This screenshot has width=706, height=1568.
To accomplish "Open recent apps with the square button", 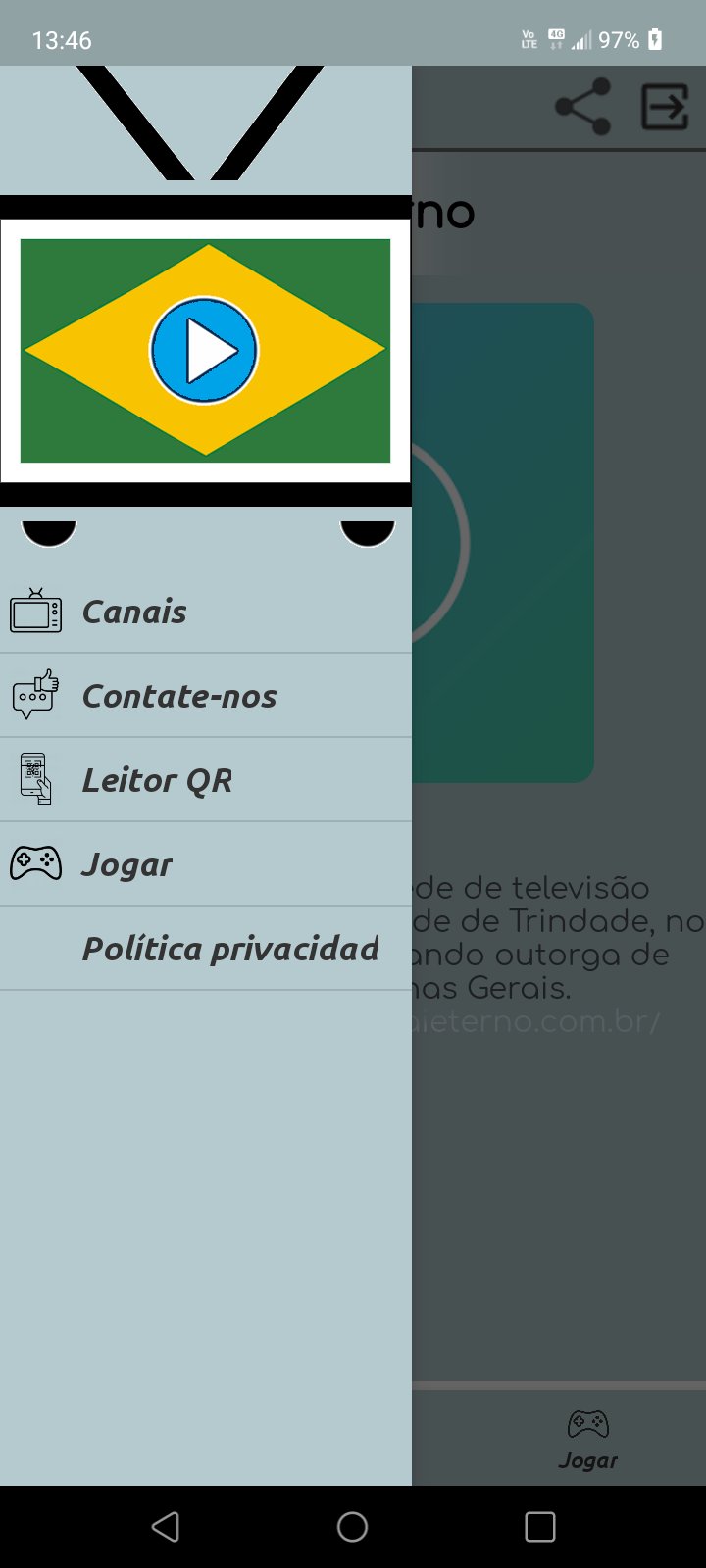I will point(538,1526).
